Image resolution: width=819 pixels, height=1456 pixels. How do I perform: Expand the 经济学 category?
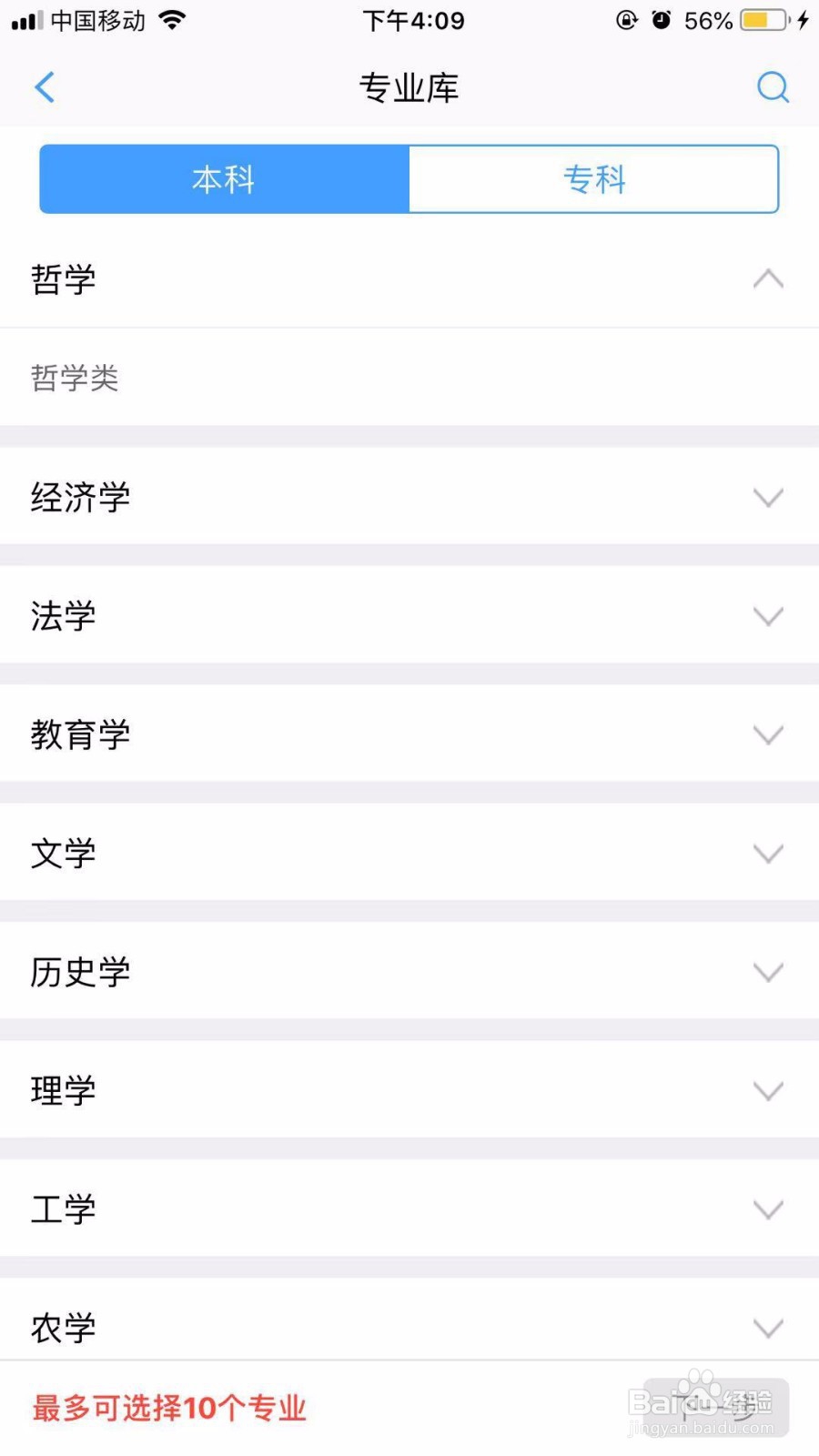click(x=769, y=498)
